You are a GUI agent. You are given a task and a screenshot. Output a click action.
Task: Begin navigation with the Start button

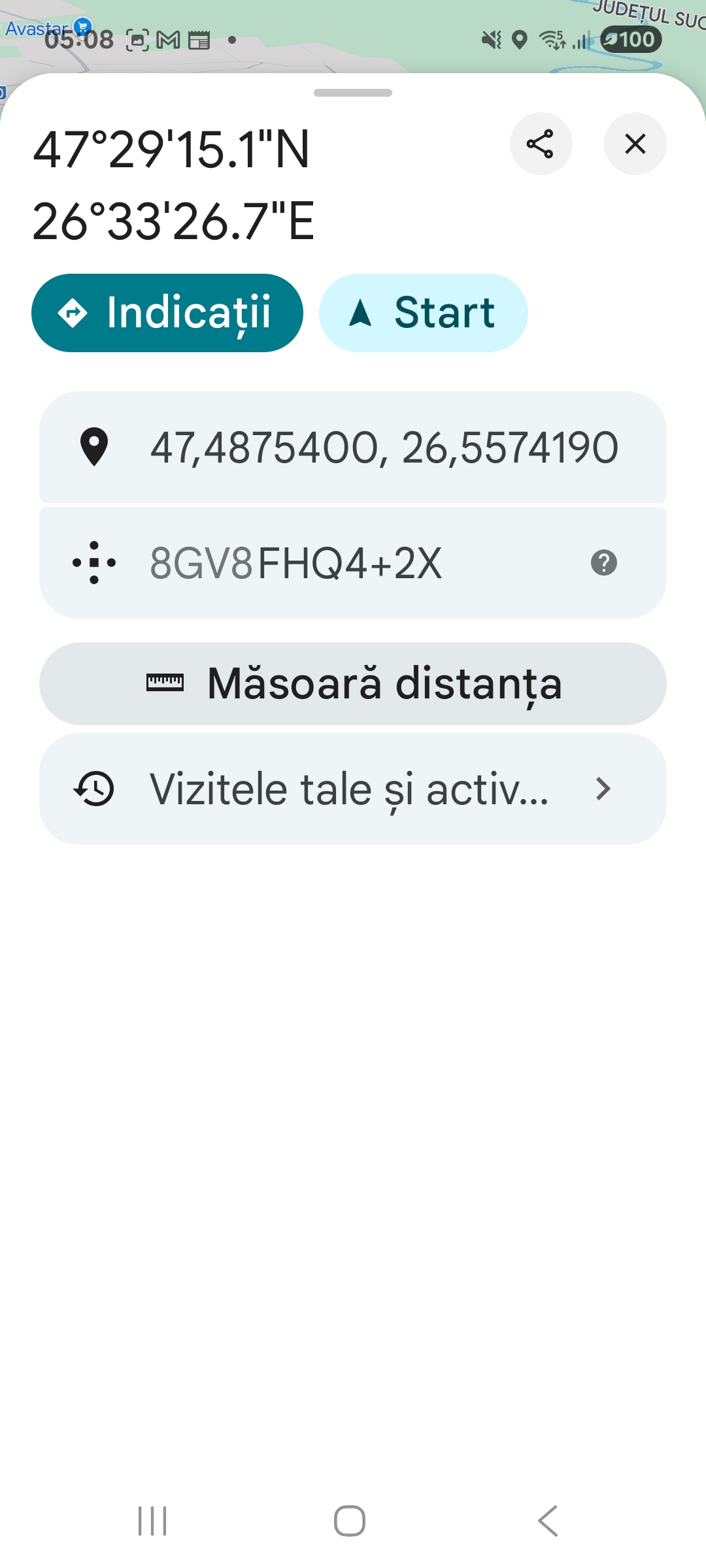(x=423, y=313)
